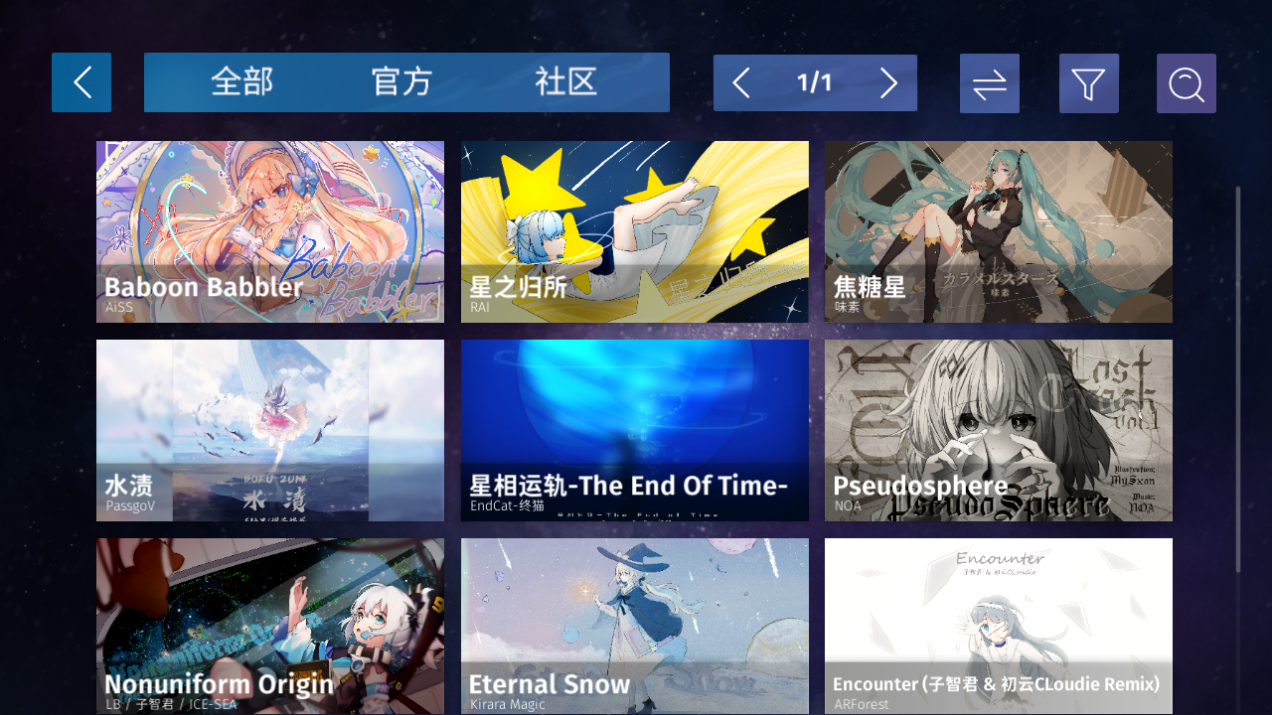1272x715 pixels.
Task: Switch to the 全部 tab
Action: (x=242, y=82)
